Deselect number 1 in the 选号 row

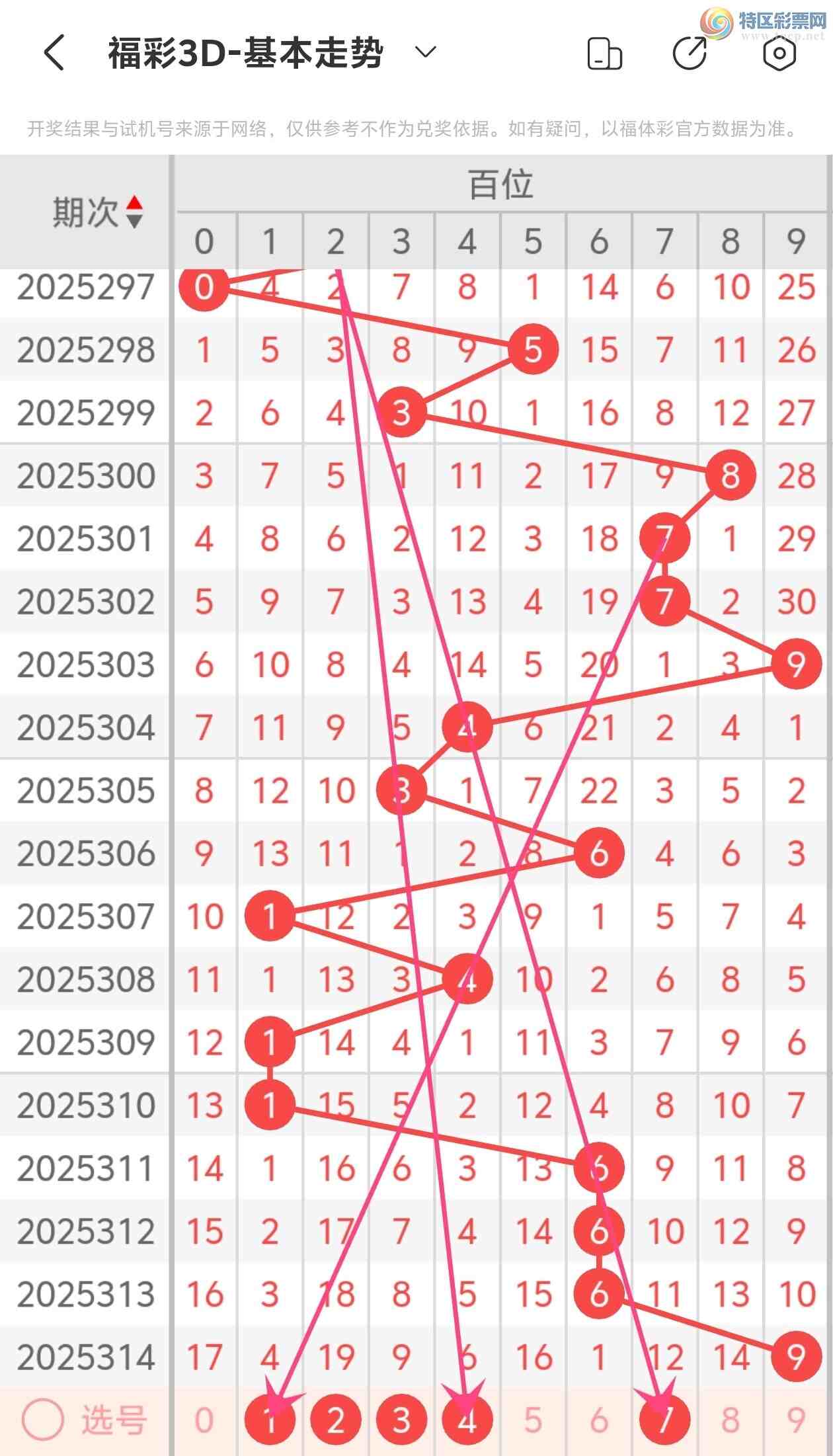click(270, 1420)
